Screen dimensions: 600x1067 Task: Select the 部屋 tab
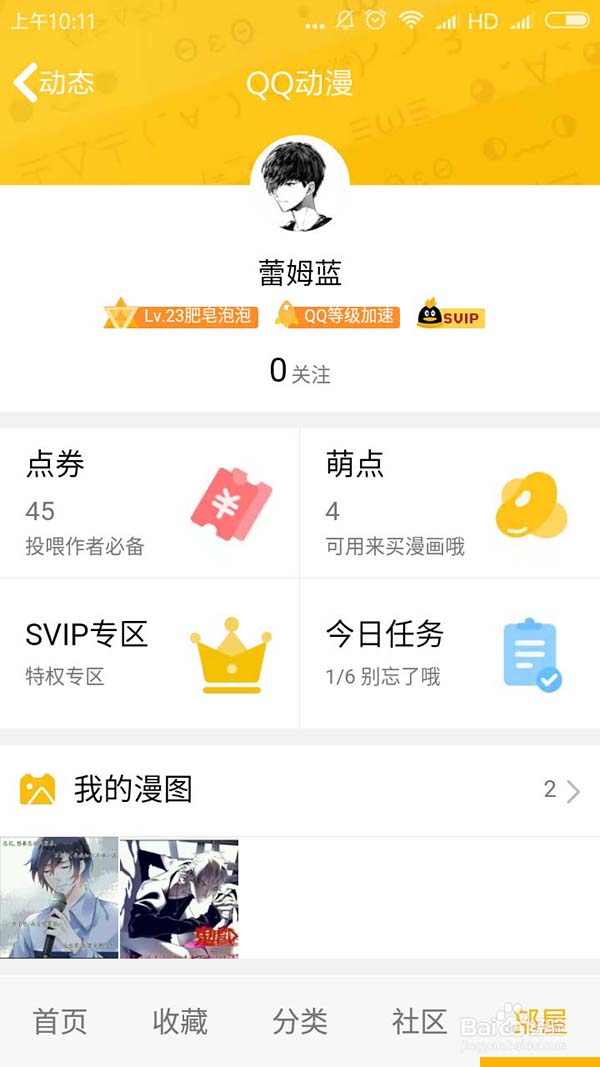point(540,1021)
